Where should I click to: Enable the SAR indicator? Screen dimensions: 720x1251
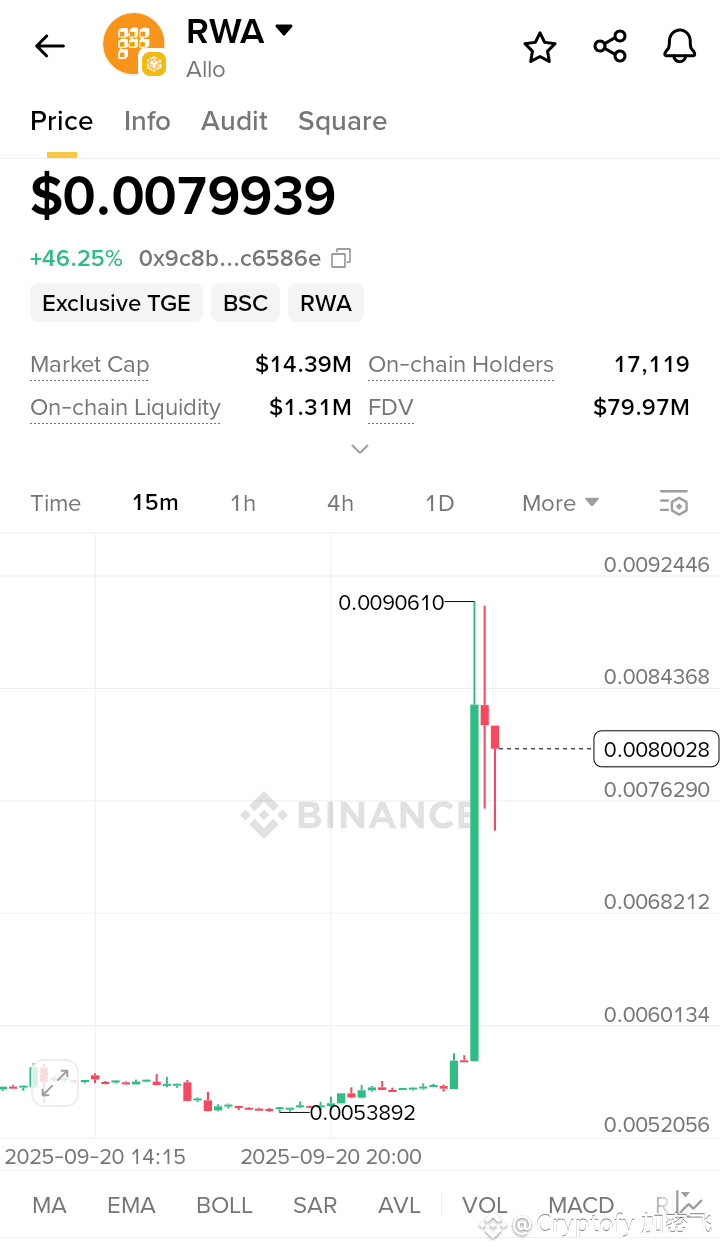[315, 1206]
